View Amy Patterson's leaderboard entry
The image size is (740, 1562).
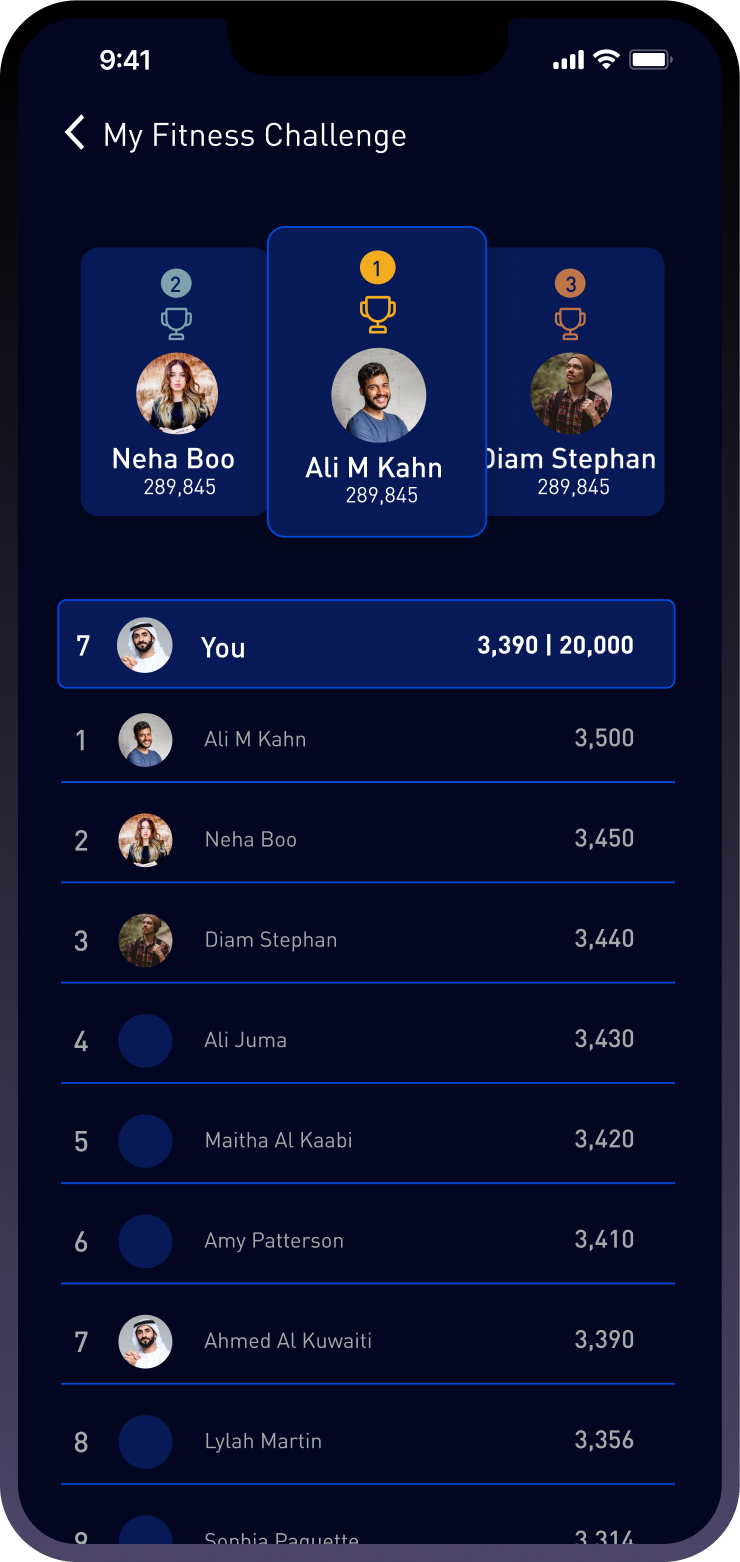click(x=366, y=1241)
